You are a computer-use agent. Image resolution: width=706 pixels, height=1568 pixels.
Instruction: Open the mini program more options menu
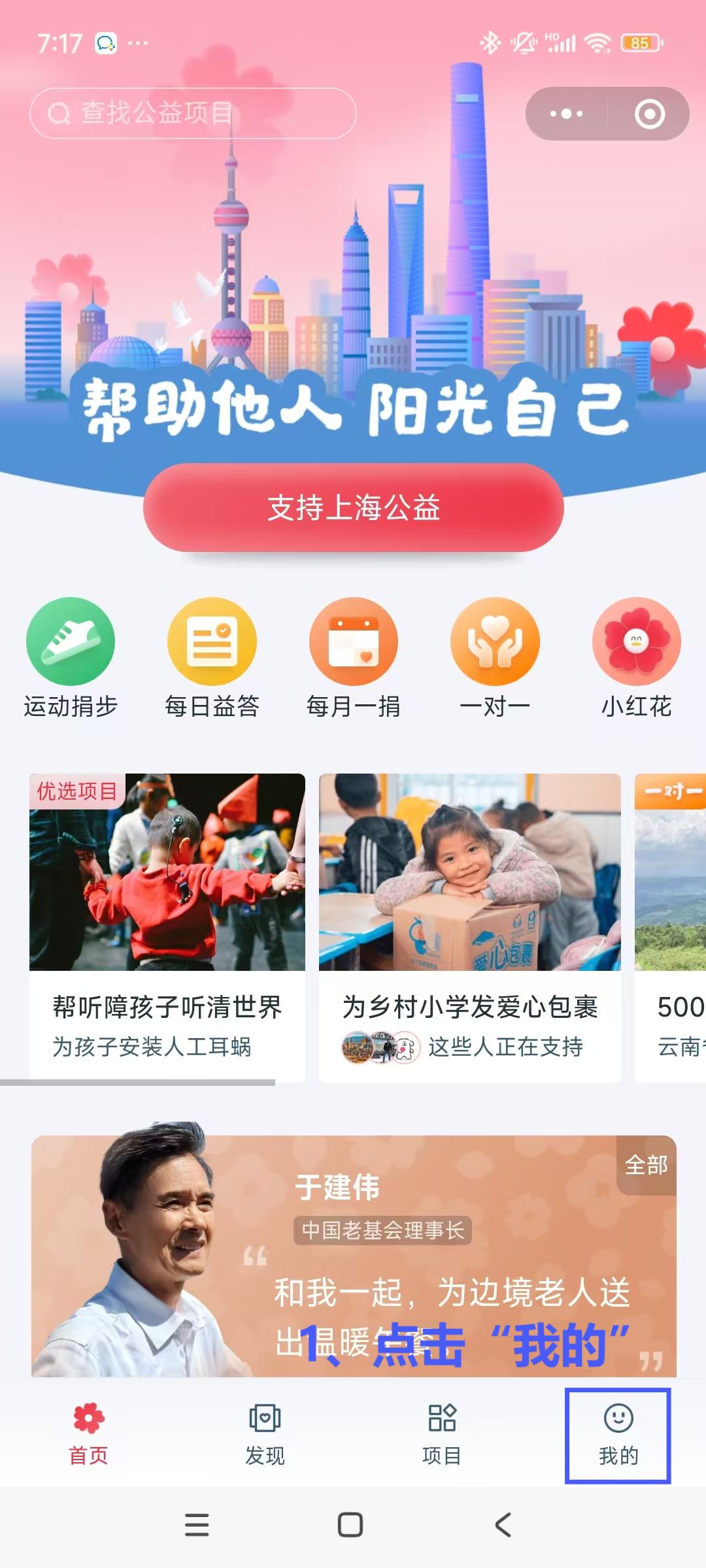click(566, 114)
